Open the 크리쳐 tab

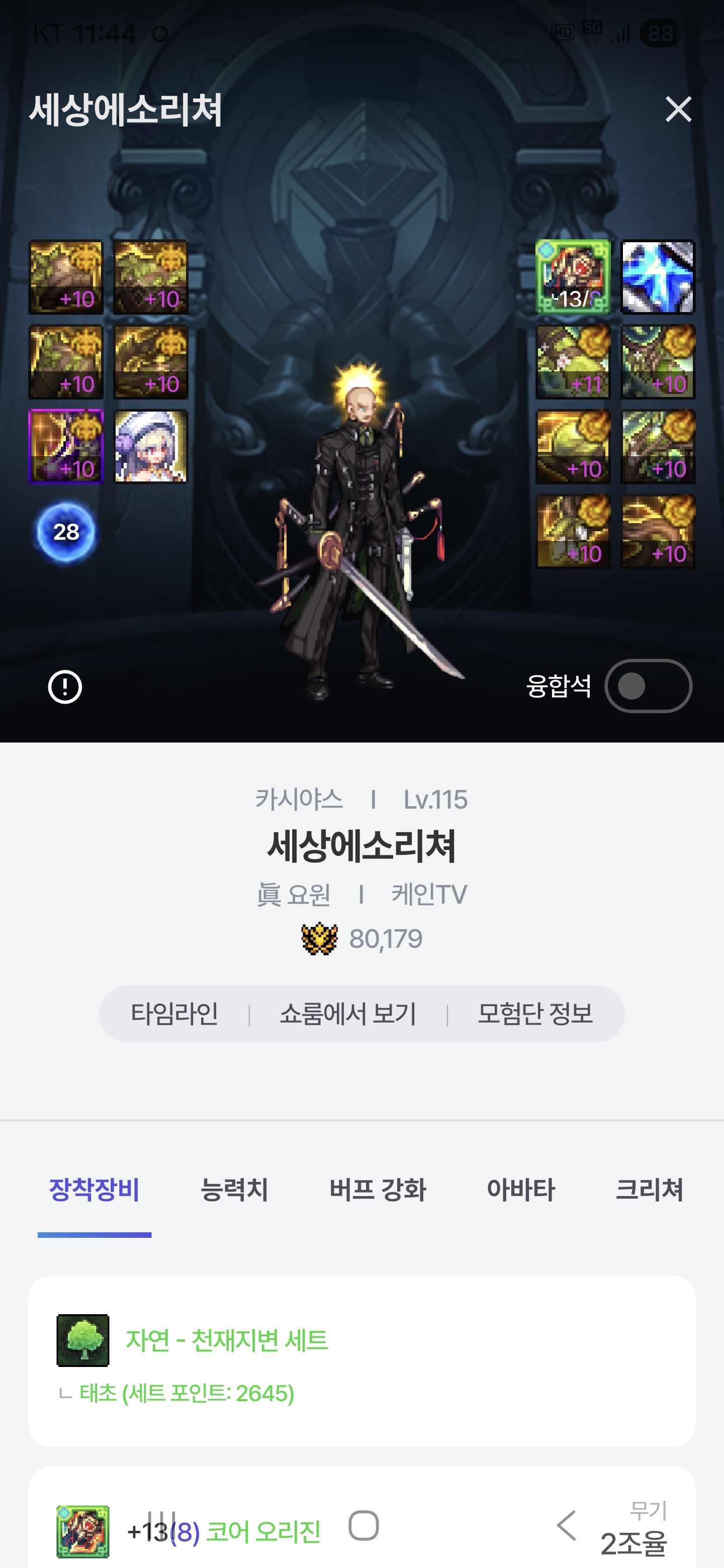(649, 1190)
